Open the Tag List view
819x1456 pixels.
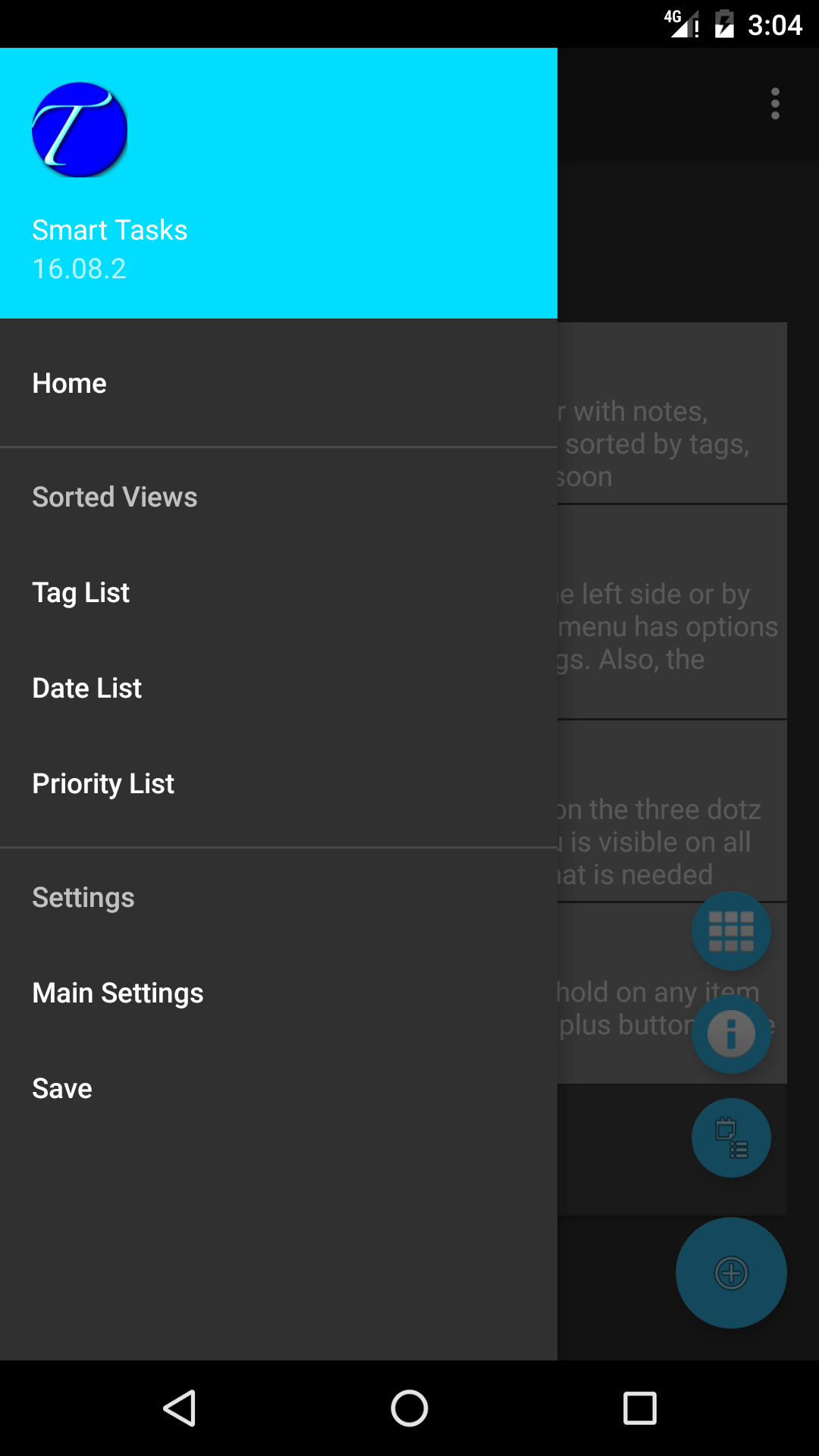81,593
